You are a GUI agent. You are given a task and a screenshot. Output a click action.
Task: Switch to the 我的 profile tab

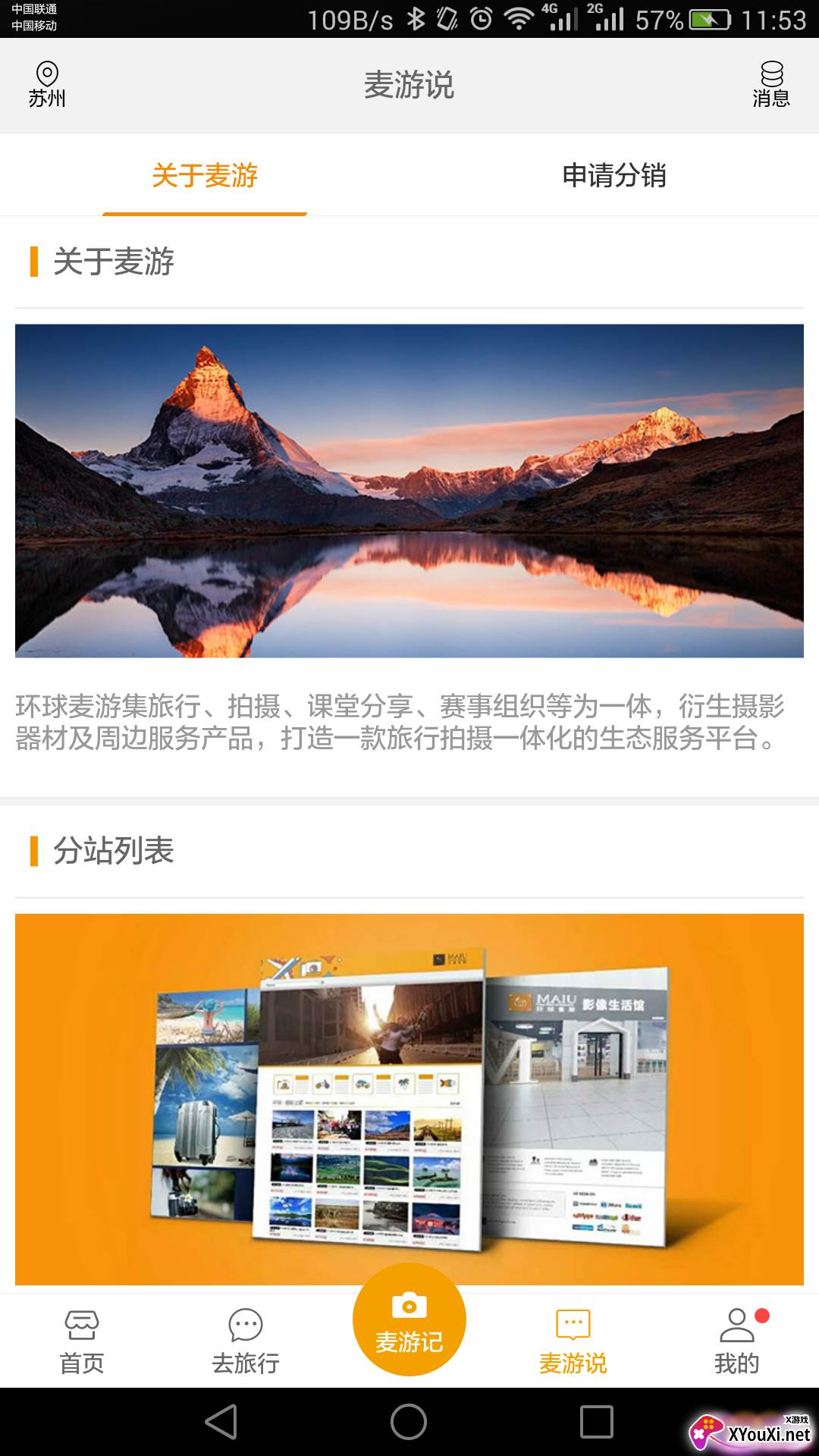736,1341
